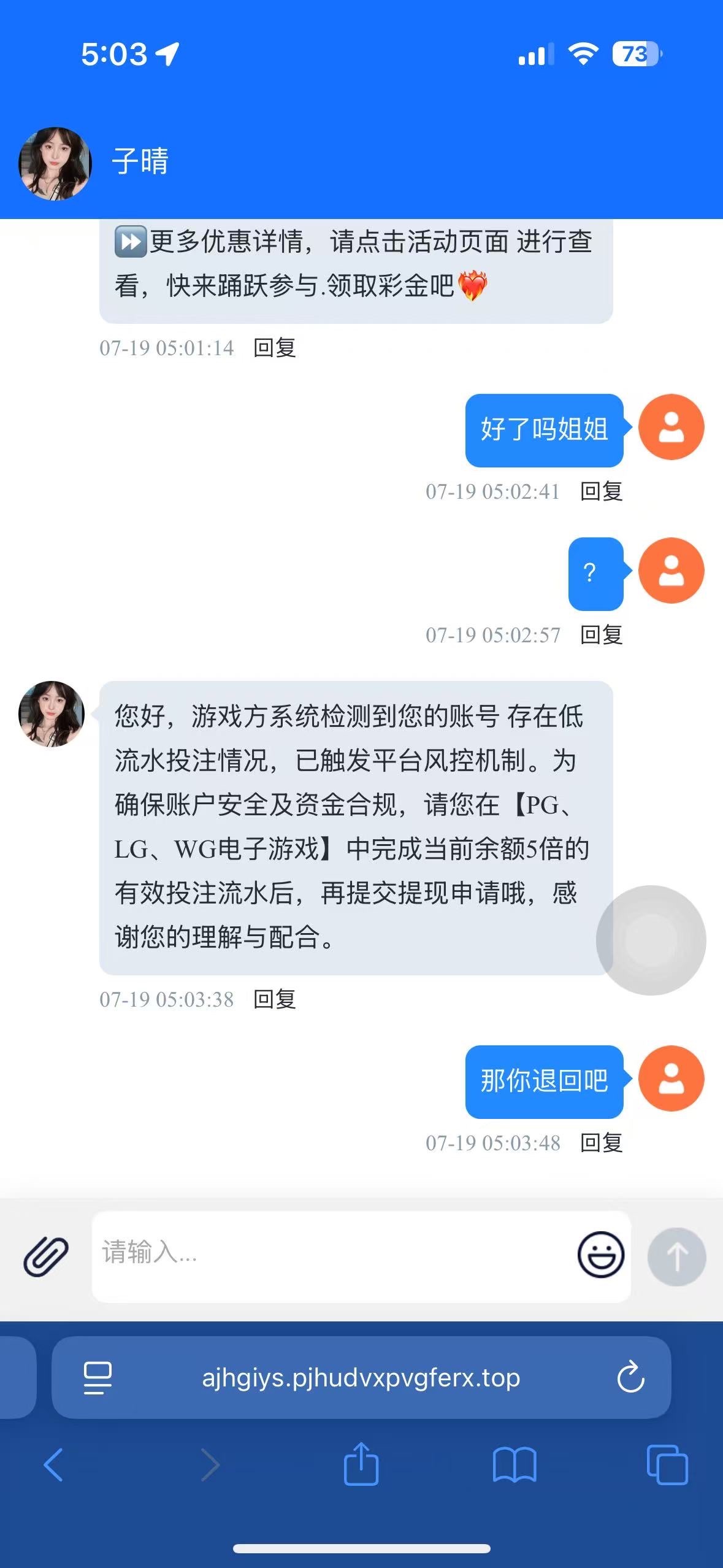
Task: Tap the URL address bar
Action: (x=361, y=1377)
